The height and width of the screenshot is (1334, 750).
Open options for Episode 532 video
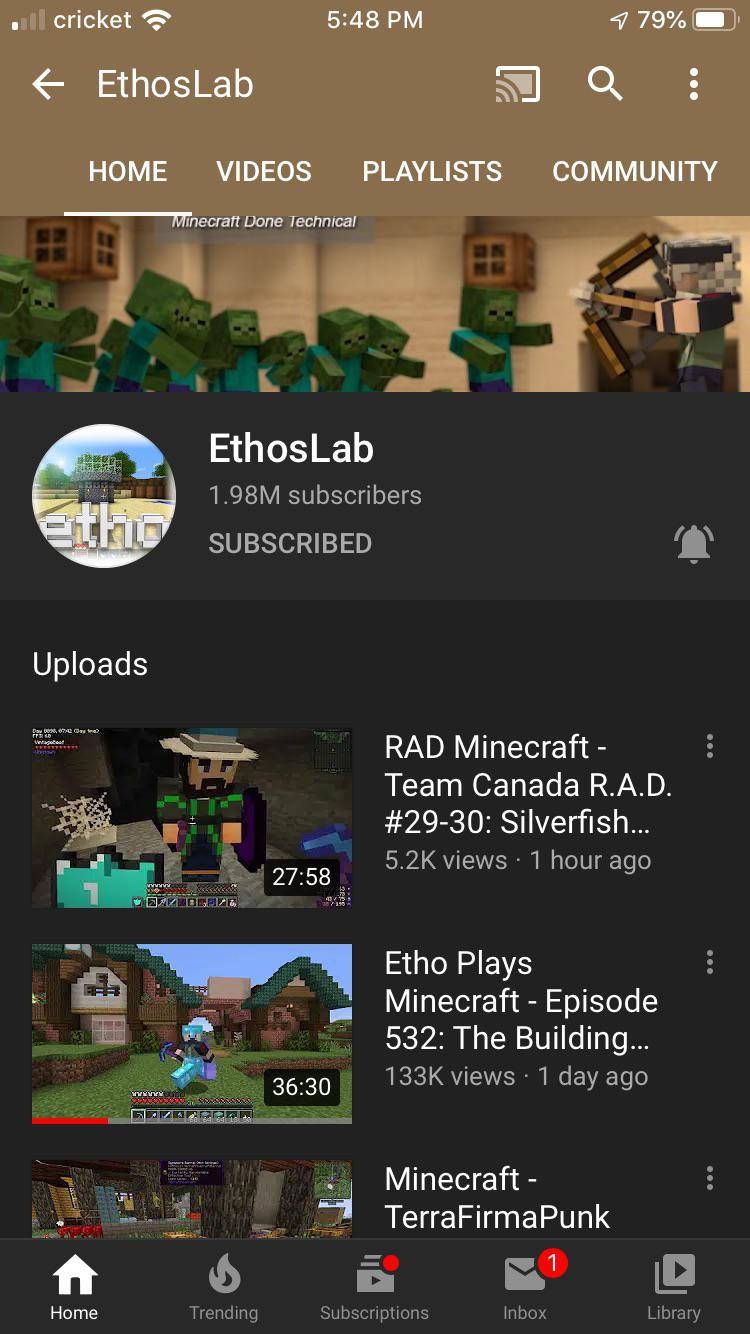coord(709,962)
